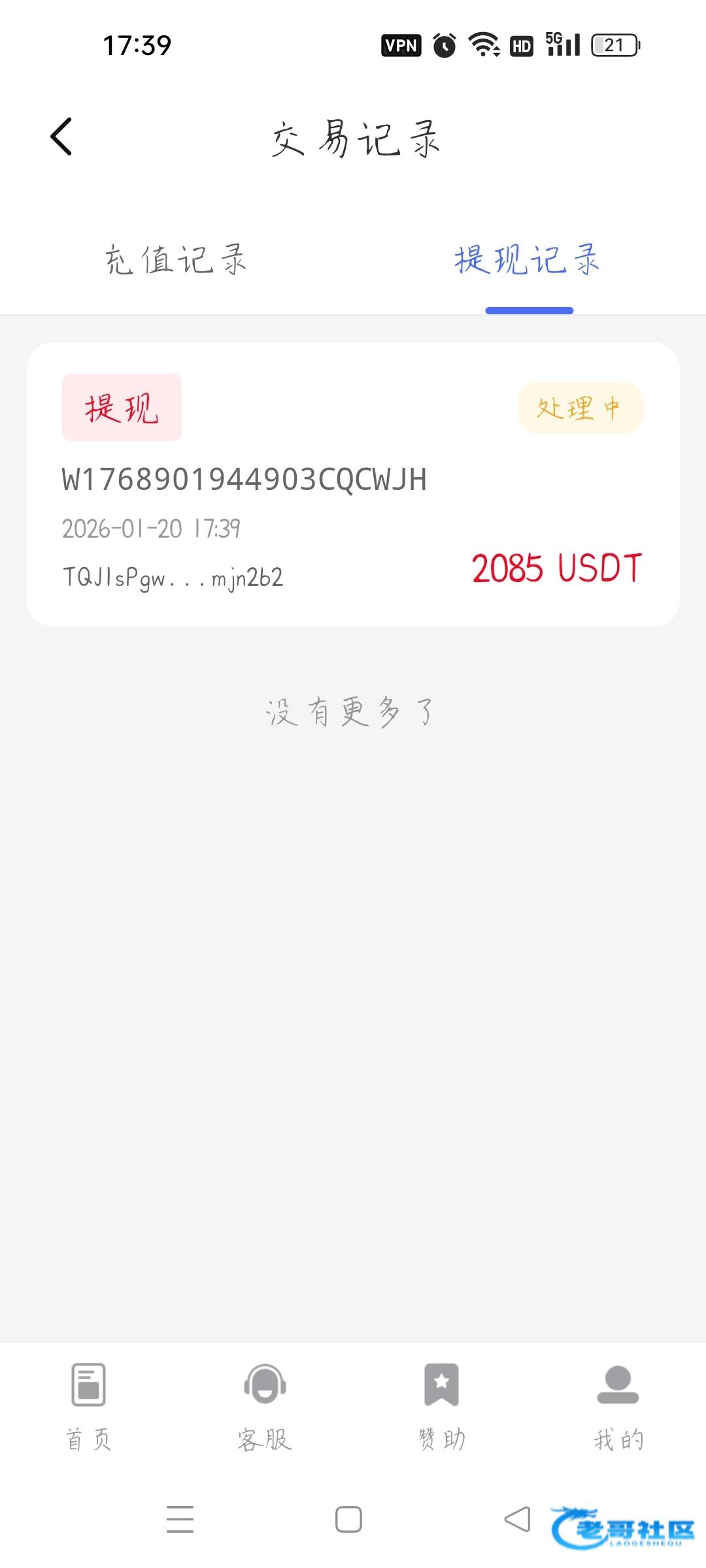This screenshot has height=1568, width=706.
Task: Open the 2085 USDT withdrawal record card
Action: click(x=353, y=484)
